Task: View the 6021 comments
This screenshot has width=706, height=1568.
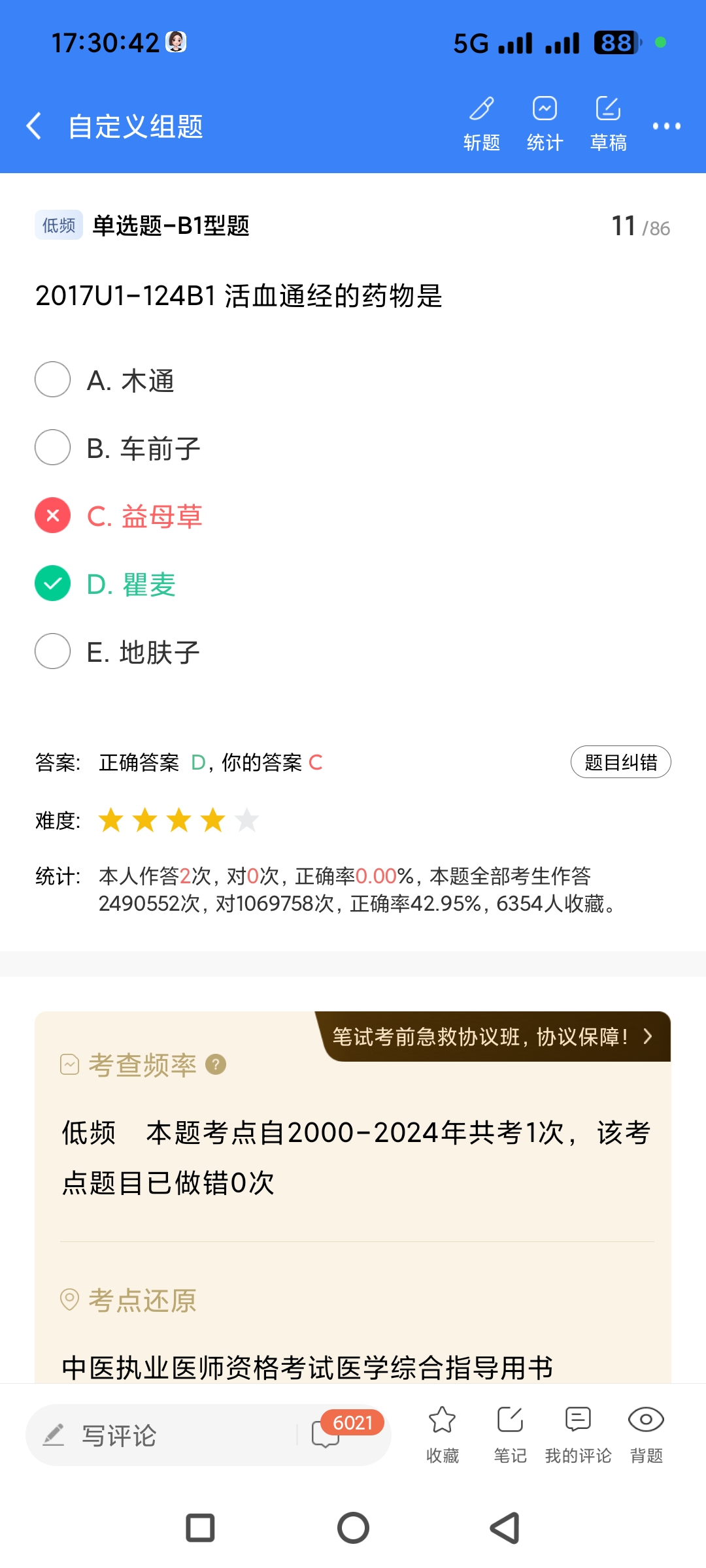Action: [333, 1432]
